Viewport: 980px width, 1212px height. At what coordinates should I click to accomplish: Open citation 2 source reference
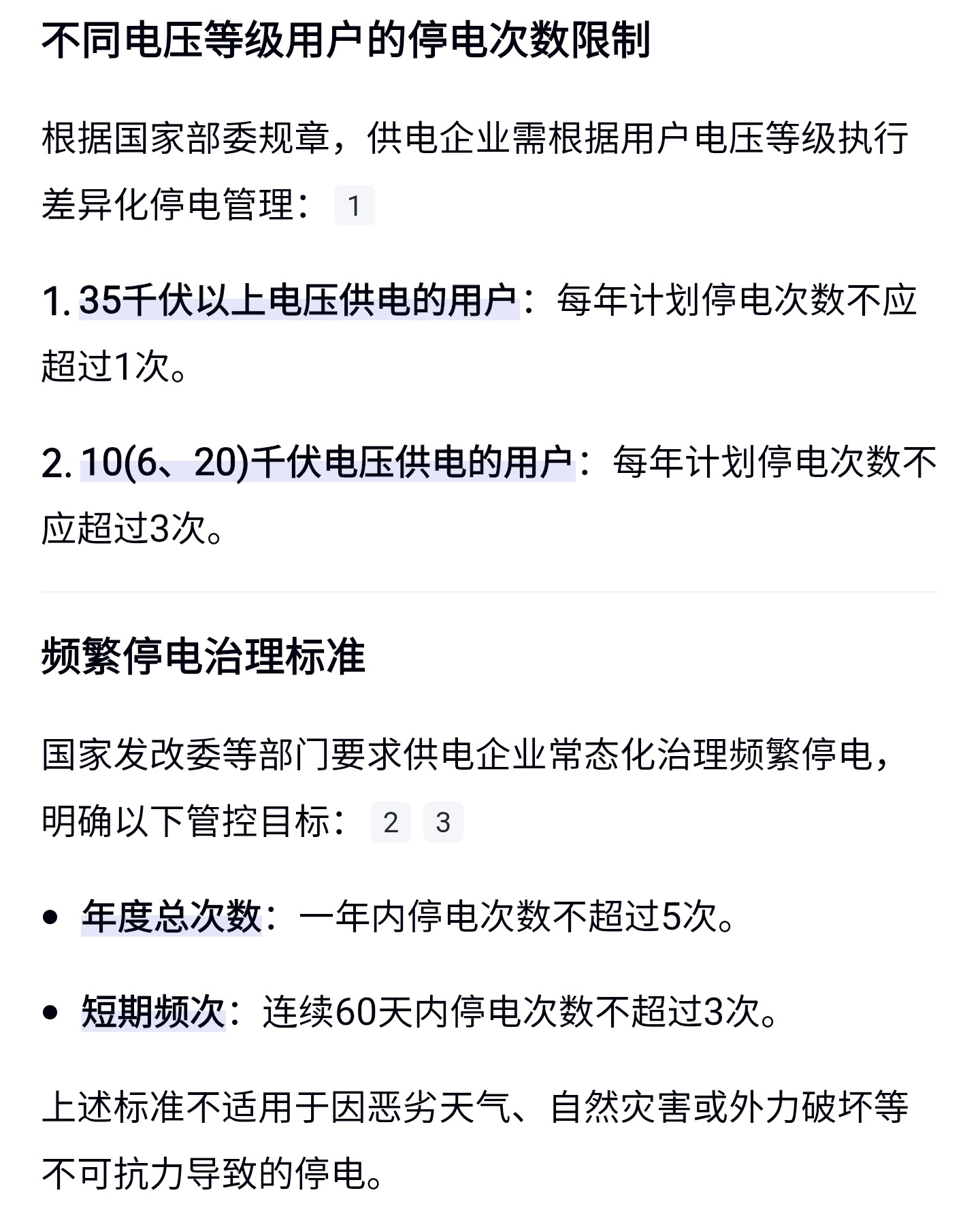click(391, 822)
